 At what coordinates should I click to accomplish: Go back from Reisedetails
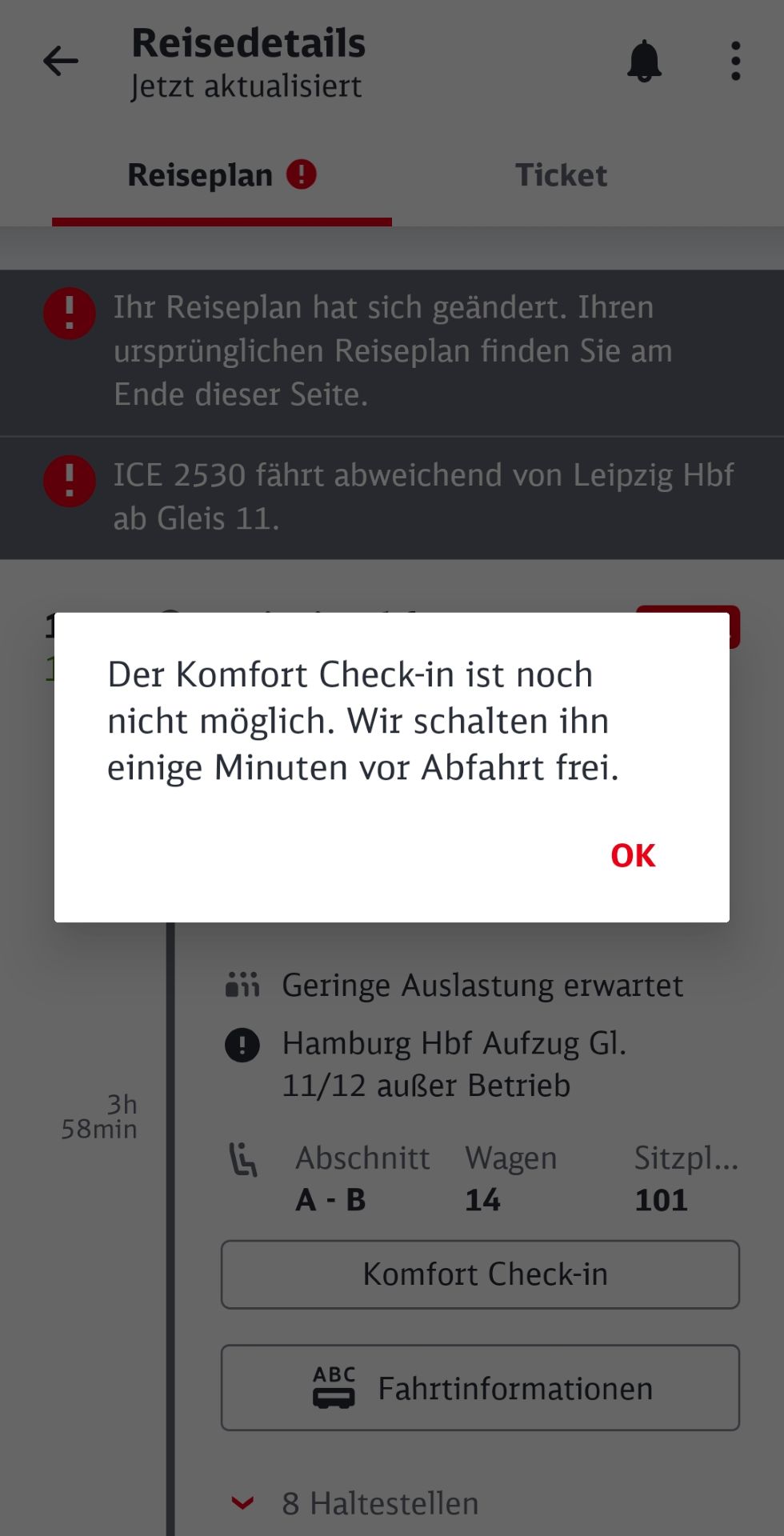tap(61, 61)
